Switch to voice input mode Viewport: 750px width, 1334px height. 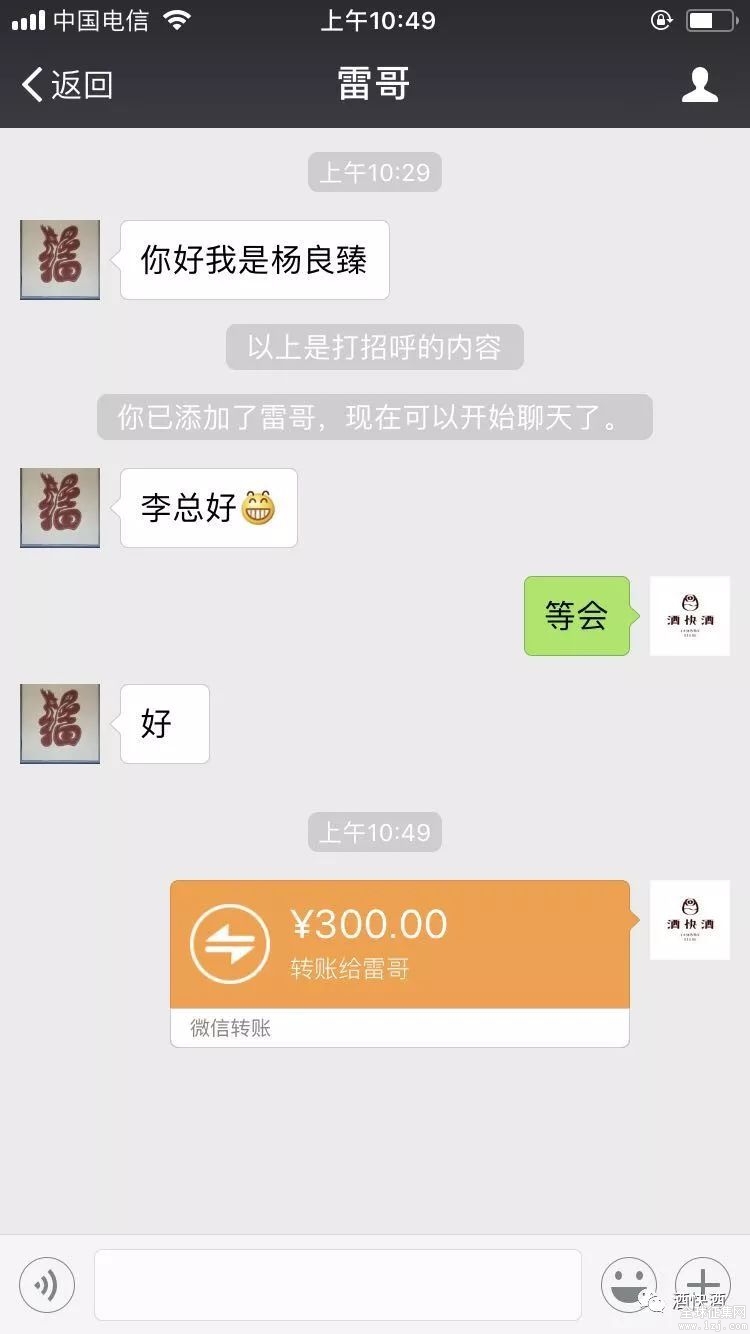click(x=47, y=1284)
